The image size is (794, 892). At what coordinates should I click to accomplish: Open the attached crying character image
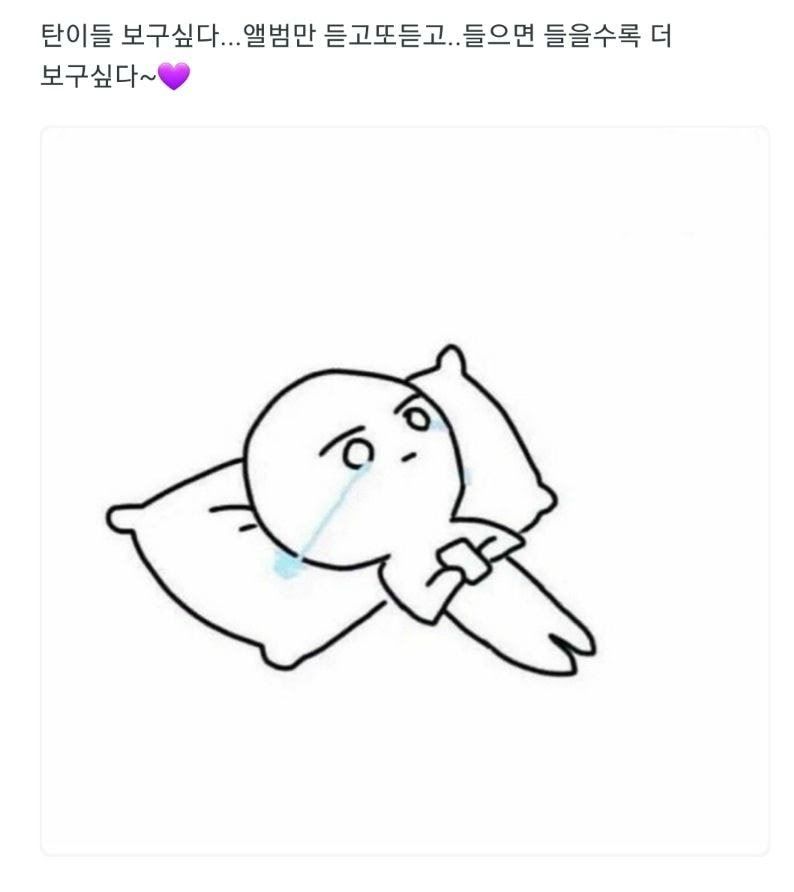click(404, 490)
